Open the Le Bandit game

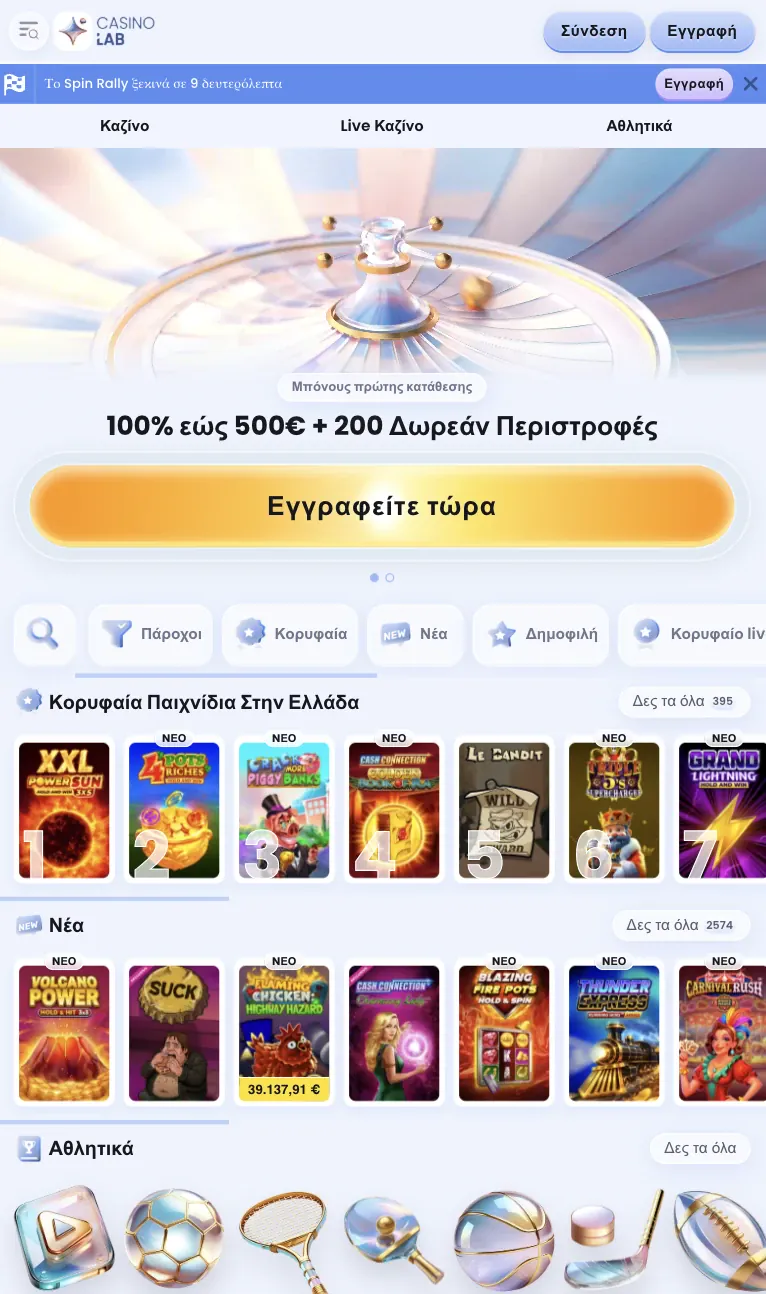click(x=504, y=810)
